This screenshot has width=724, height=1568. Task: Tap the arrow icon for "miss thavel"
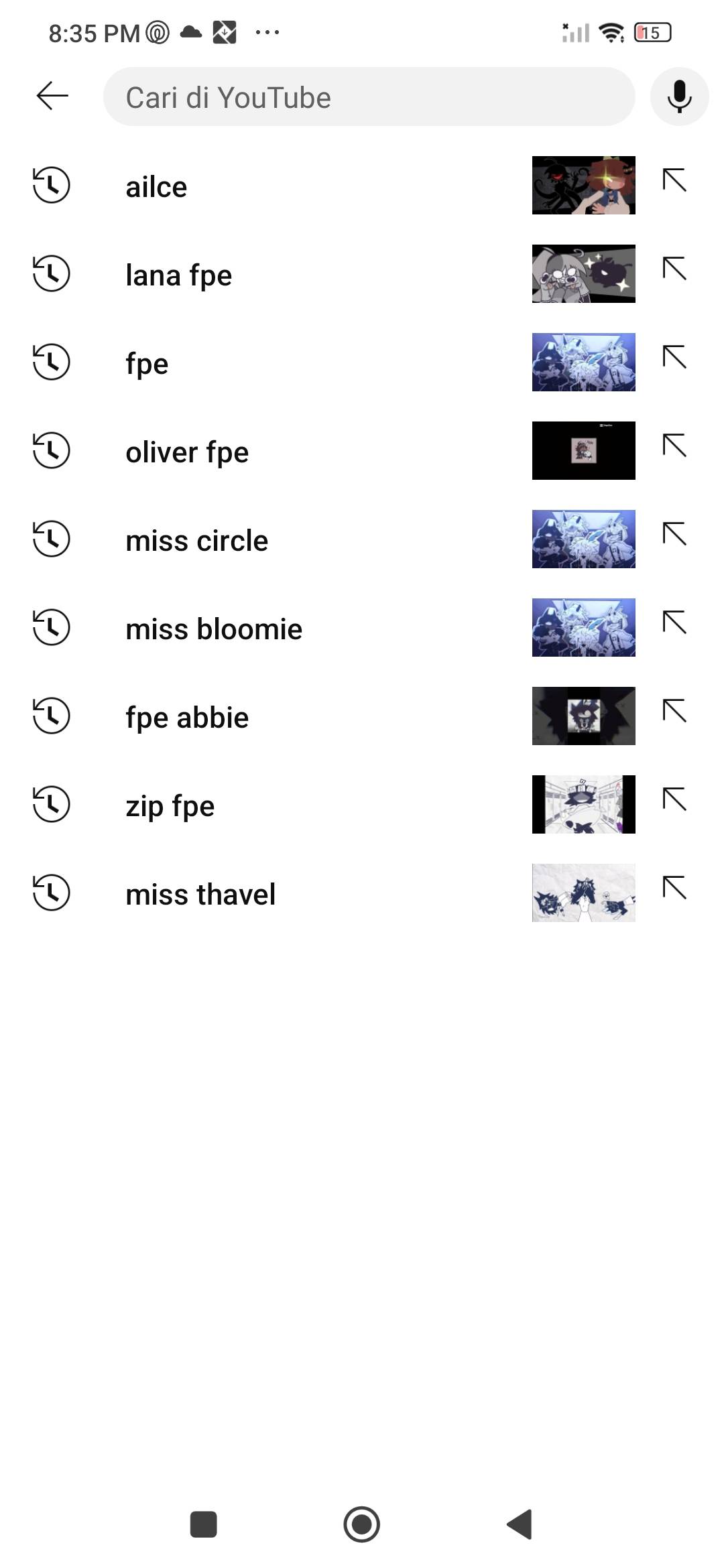pyautogui.click(x=674, y=888)
